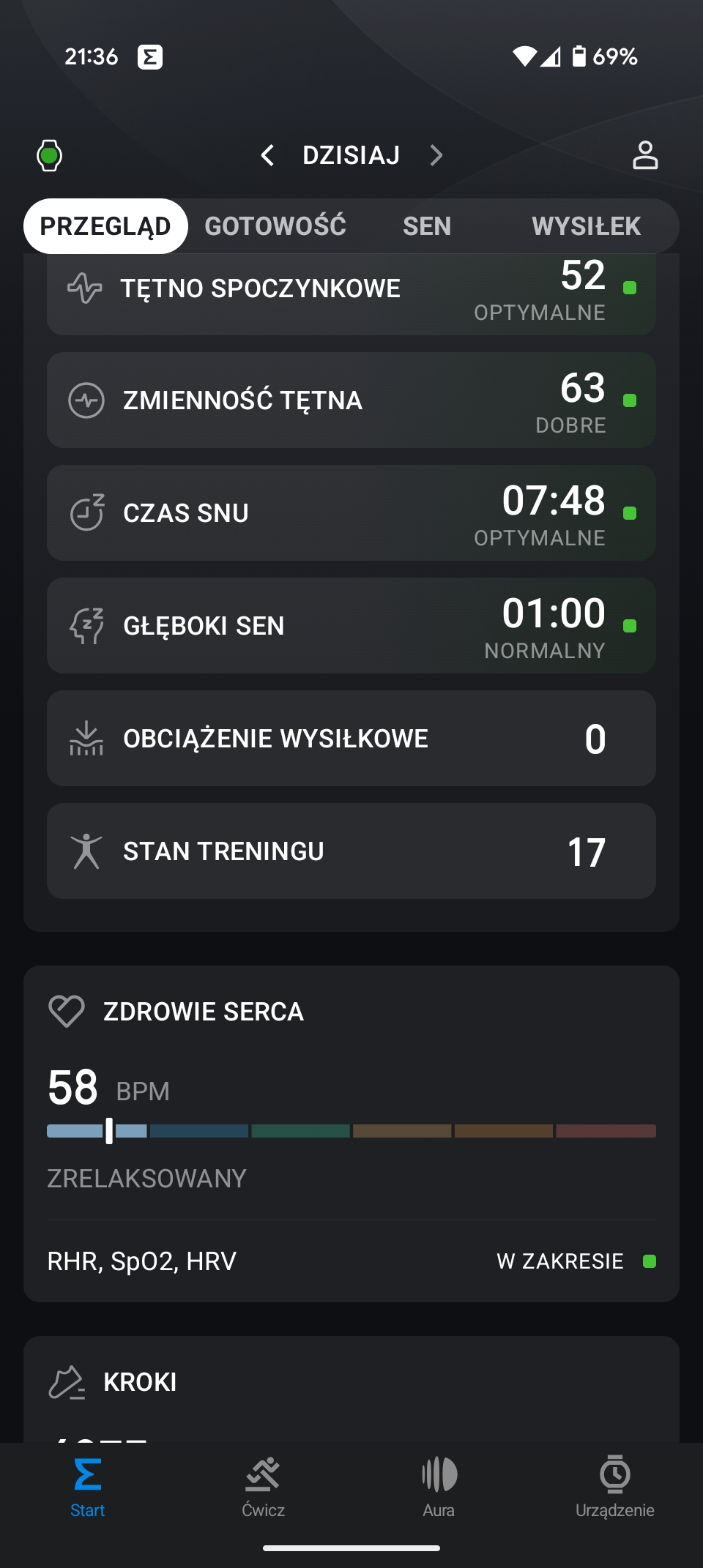This screenshot has height=1568, width=703.
Task: Open ZMIENNOŚĆ TĘTNA row
Action: click(351, 400)
